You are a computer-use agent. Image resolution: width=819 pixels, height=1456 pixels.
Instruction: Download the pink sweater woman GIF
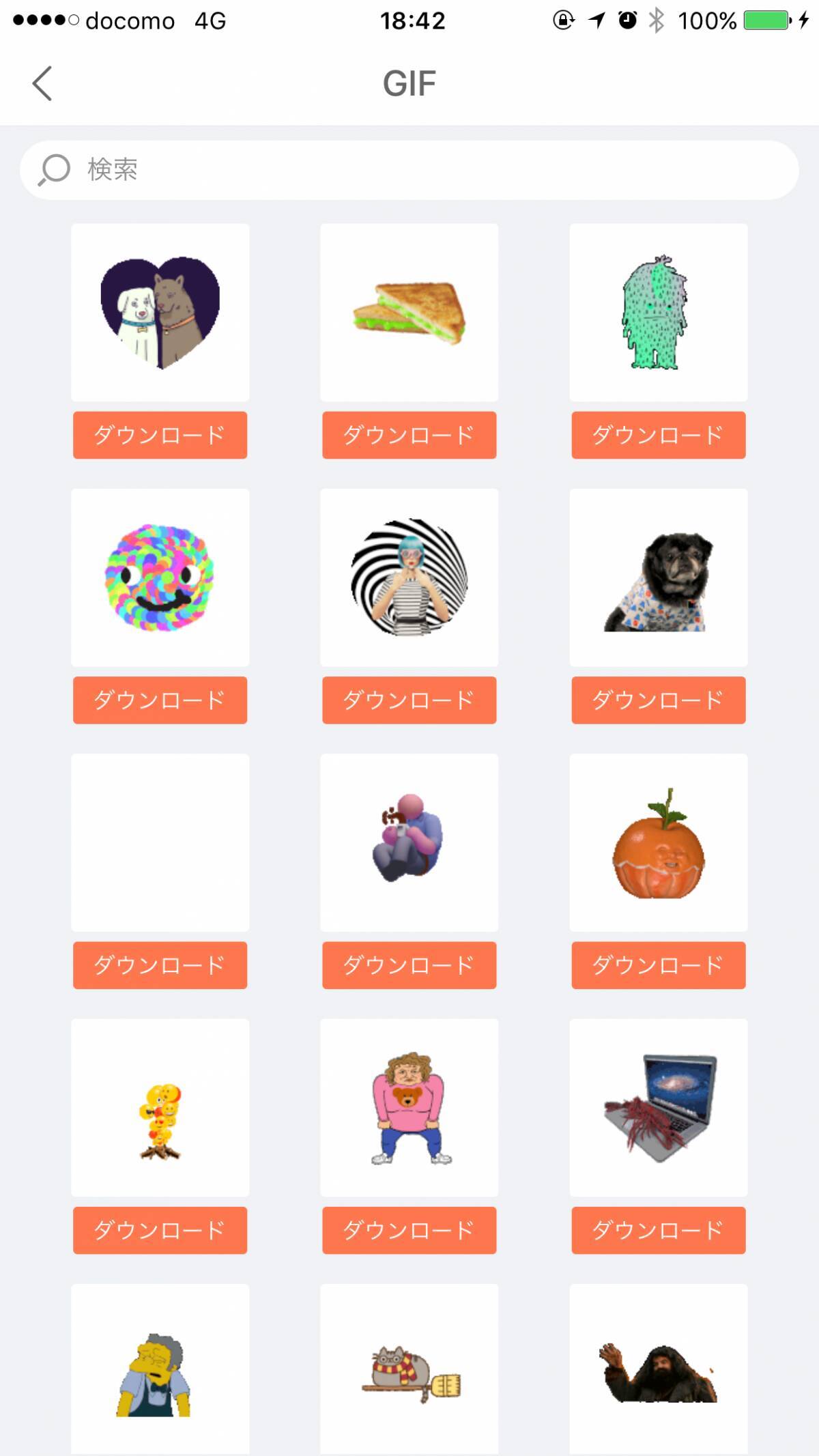(x=409, y=1230)
